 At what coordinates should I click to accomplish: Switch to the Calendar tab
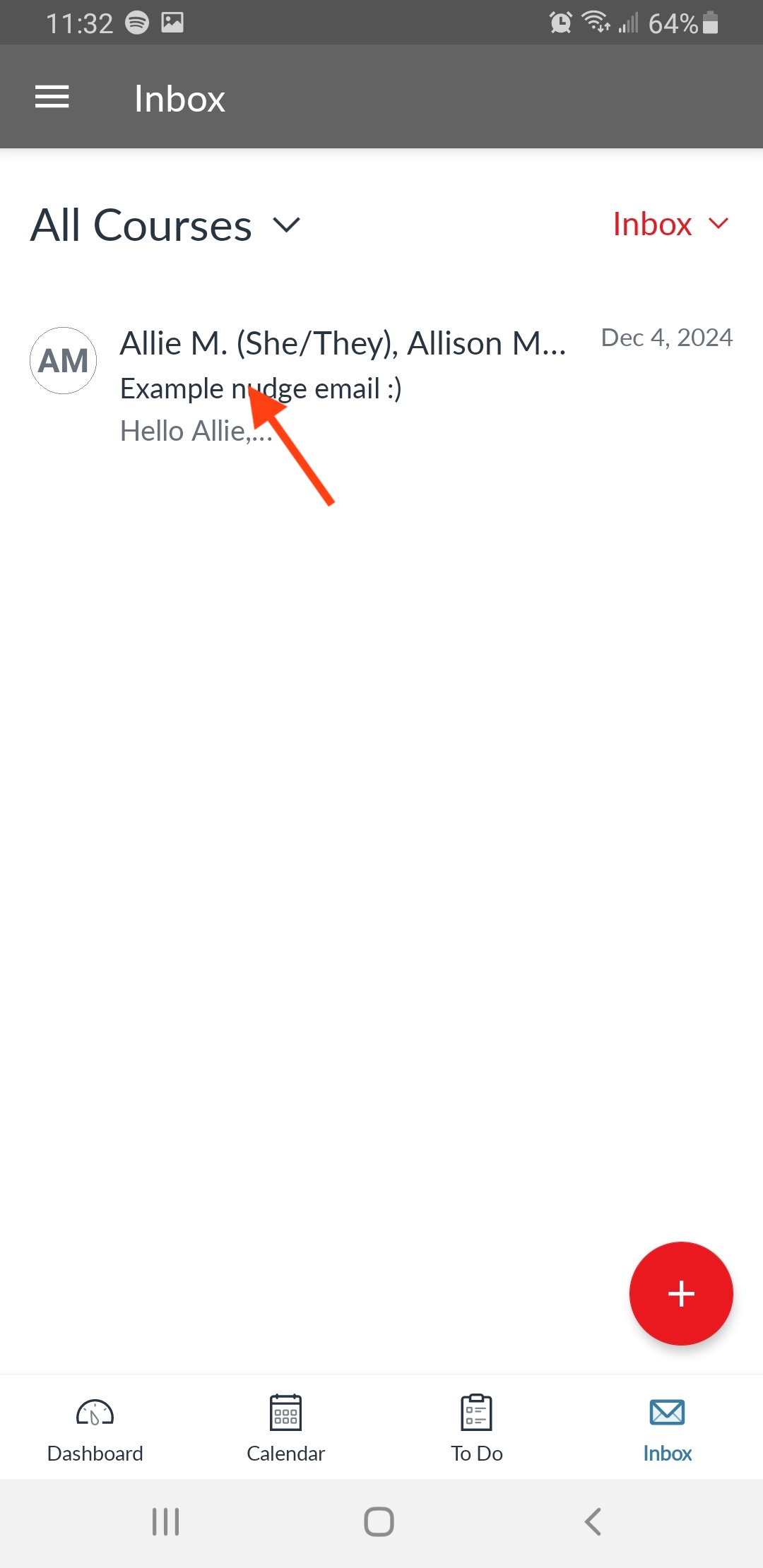coord(286,1427)
